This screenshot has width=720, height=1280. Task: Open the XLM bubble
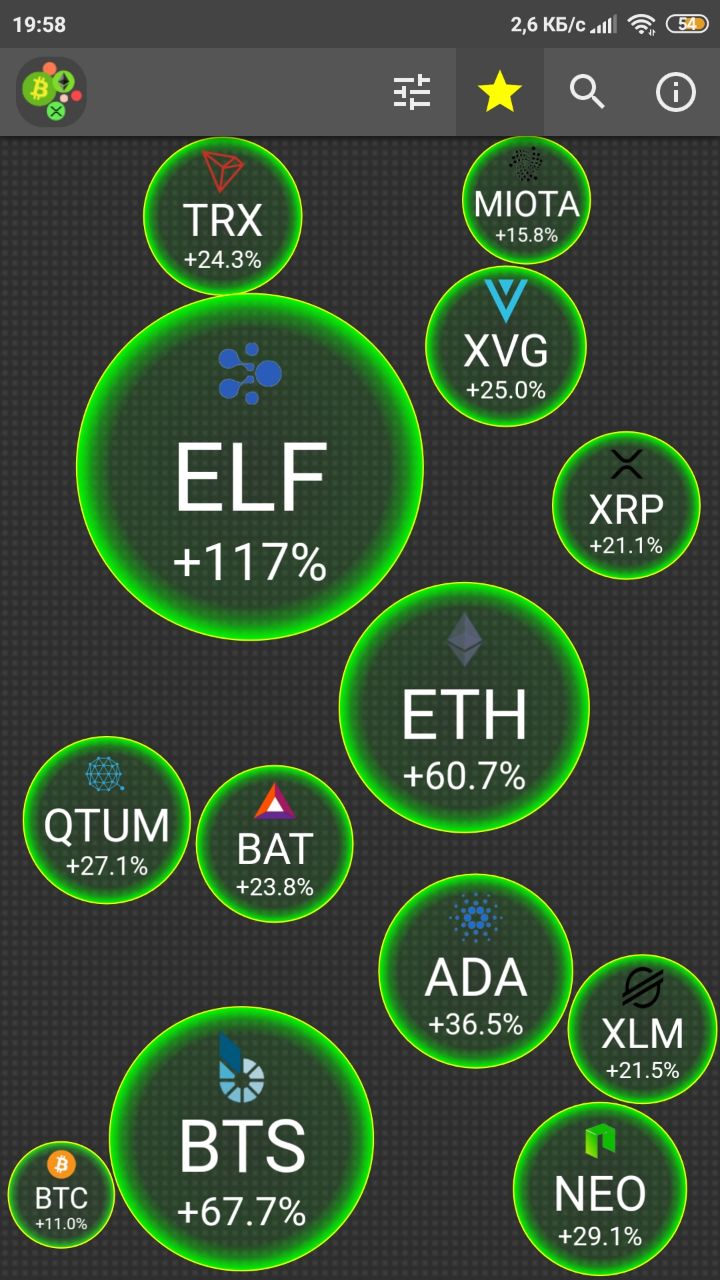pos(643,1029)
